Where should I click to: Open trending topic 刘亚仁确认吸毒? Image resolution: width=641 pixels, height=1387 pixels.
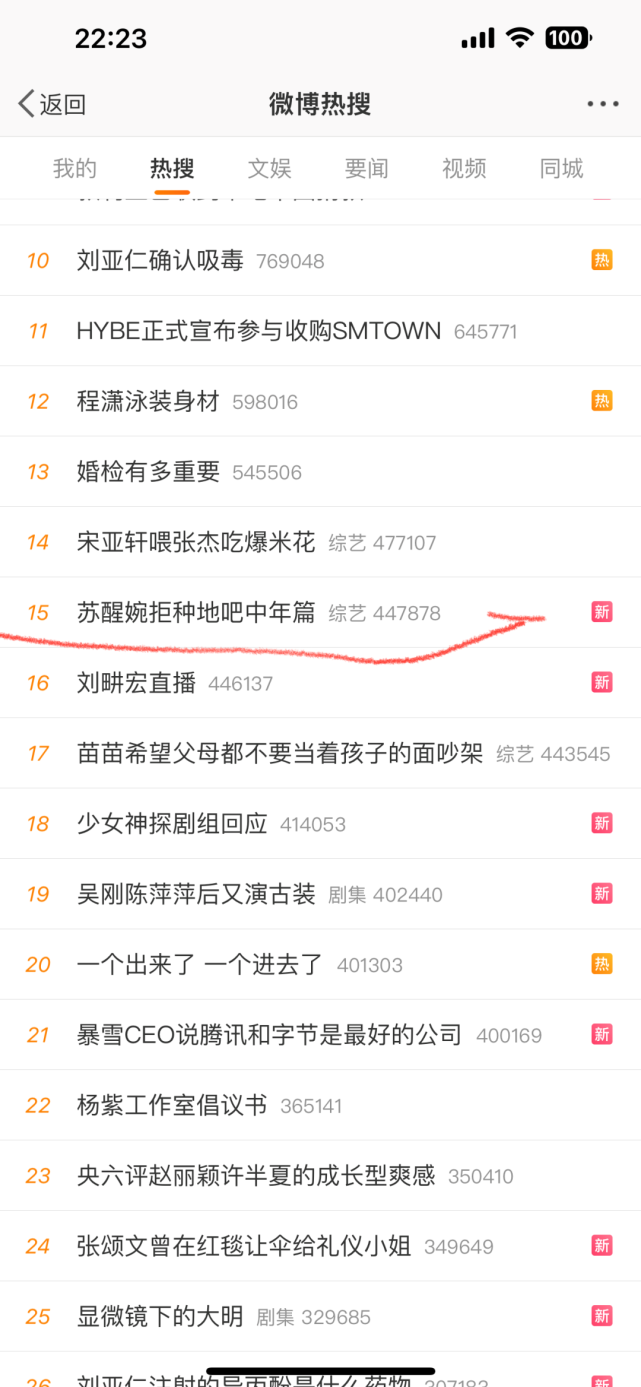click(x=160, y=261)
